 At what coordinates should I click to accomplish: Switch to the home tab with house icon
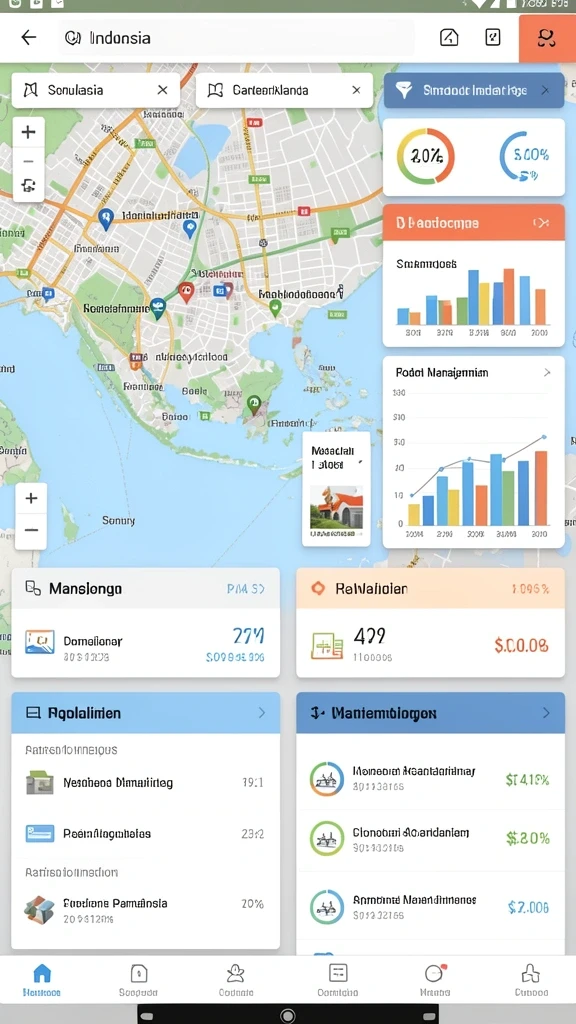[42, 980]
